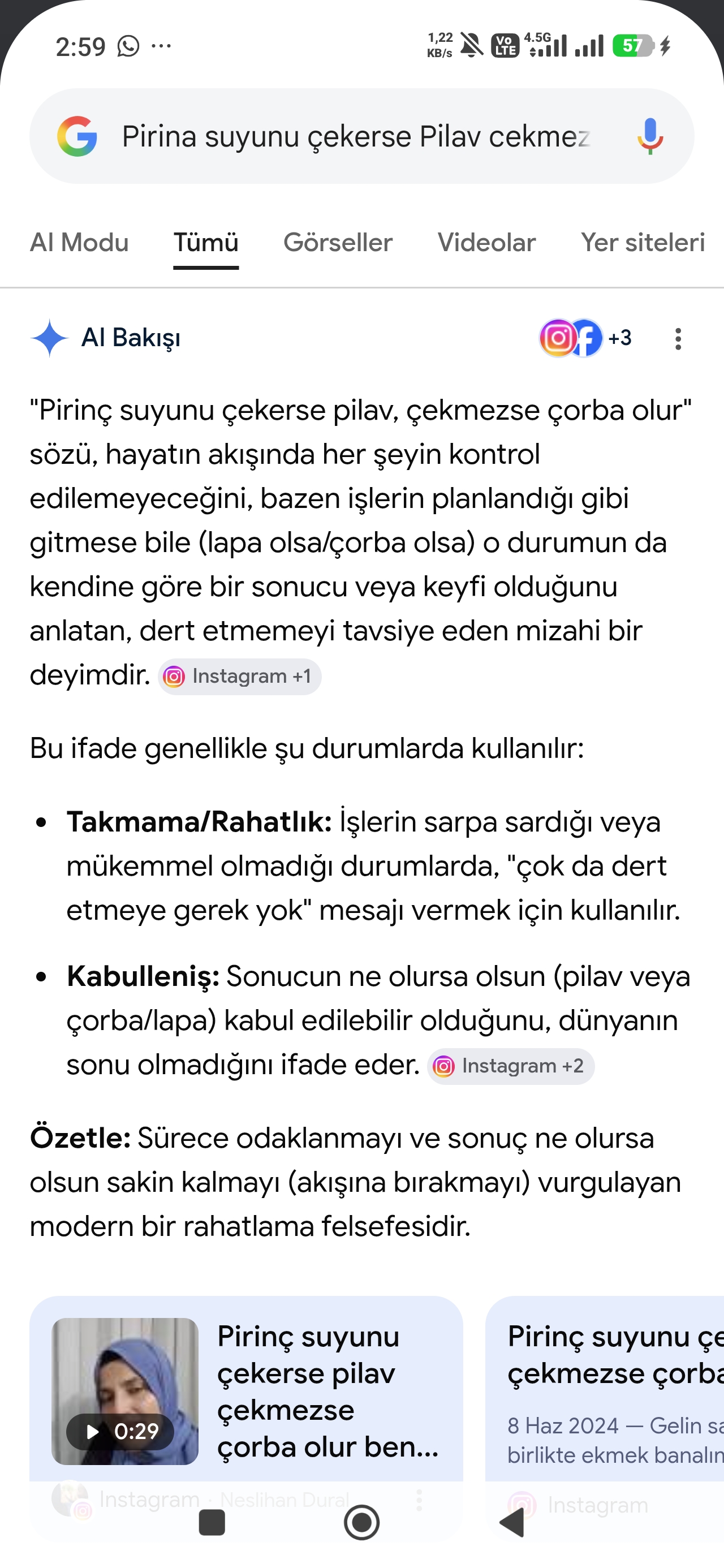Open the Instagram +1 source chip
This screenshot has height=1568, width=724.
pyautogui.click(x=240, y=677)
